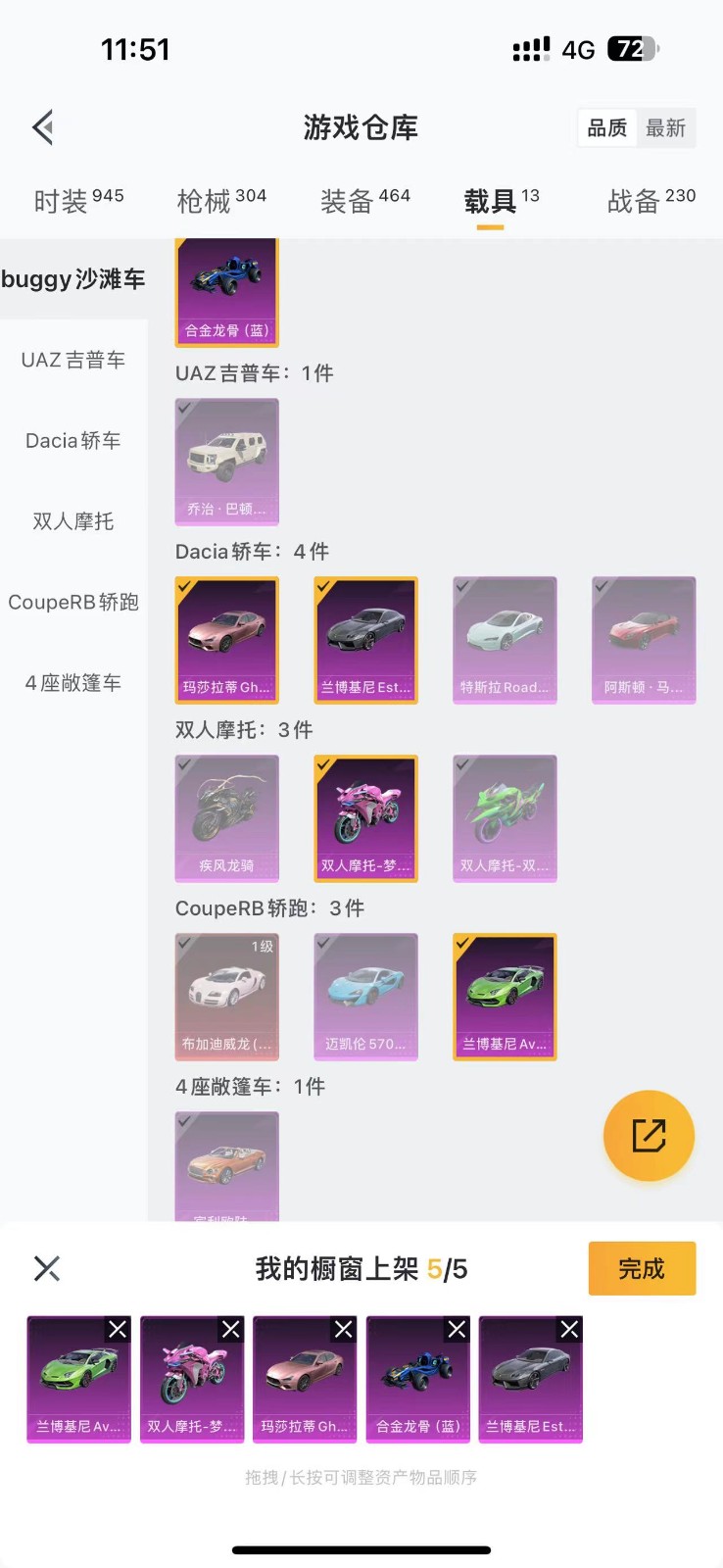Tap the orange share floating button
Viewport: 723px width, 1568px height.
point(649,1136)
